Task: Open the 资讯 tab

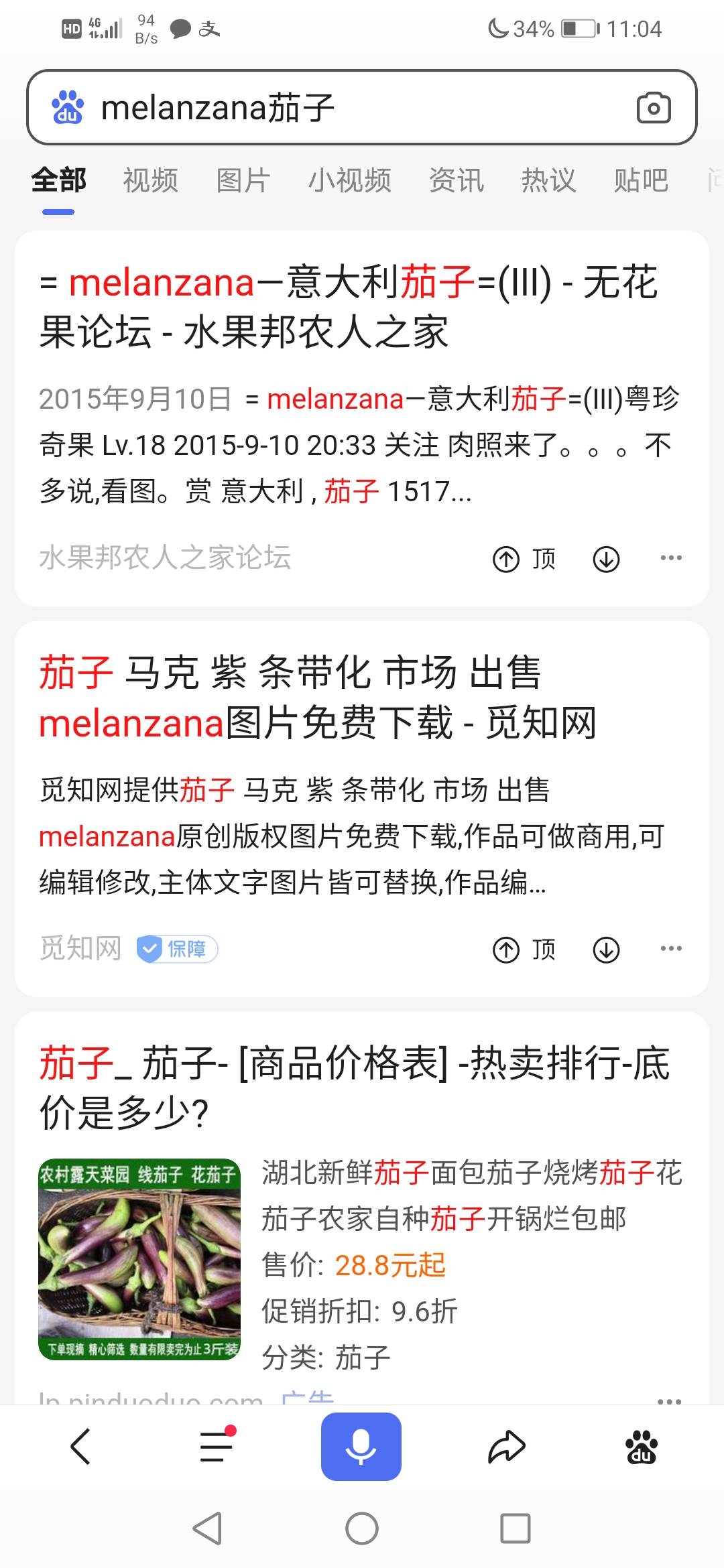Action: coord(456,180)
